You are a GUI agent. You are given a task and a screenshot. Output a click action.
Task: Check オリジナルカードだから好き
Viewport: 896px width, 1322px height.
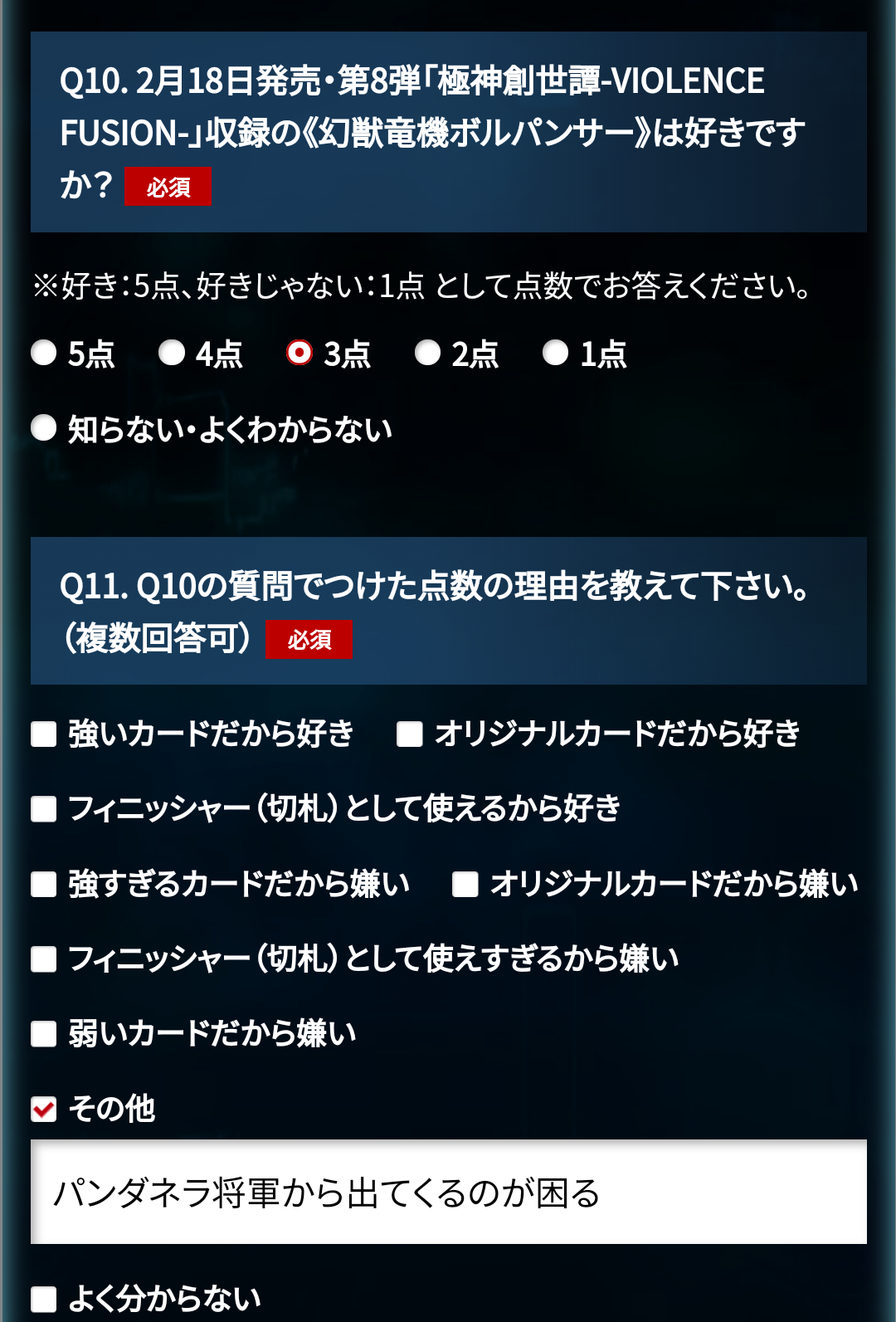coord(410,734)
